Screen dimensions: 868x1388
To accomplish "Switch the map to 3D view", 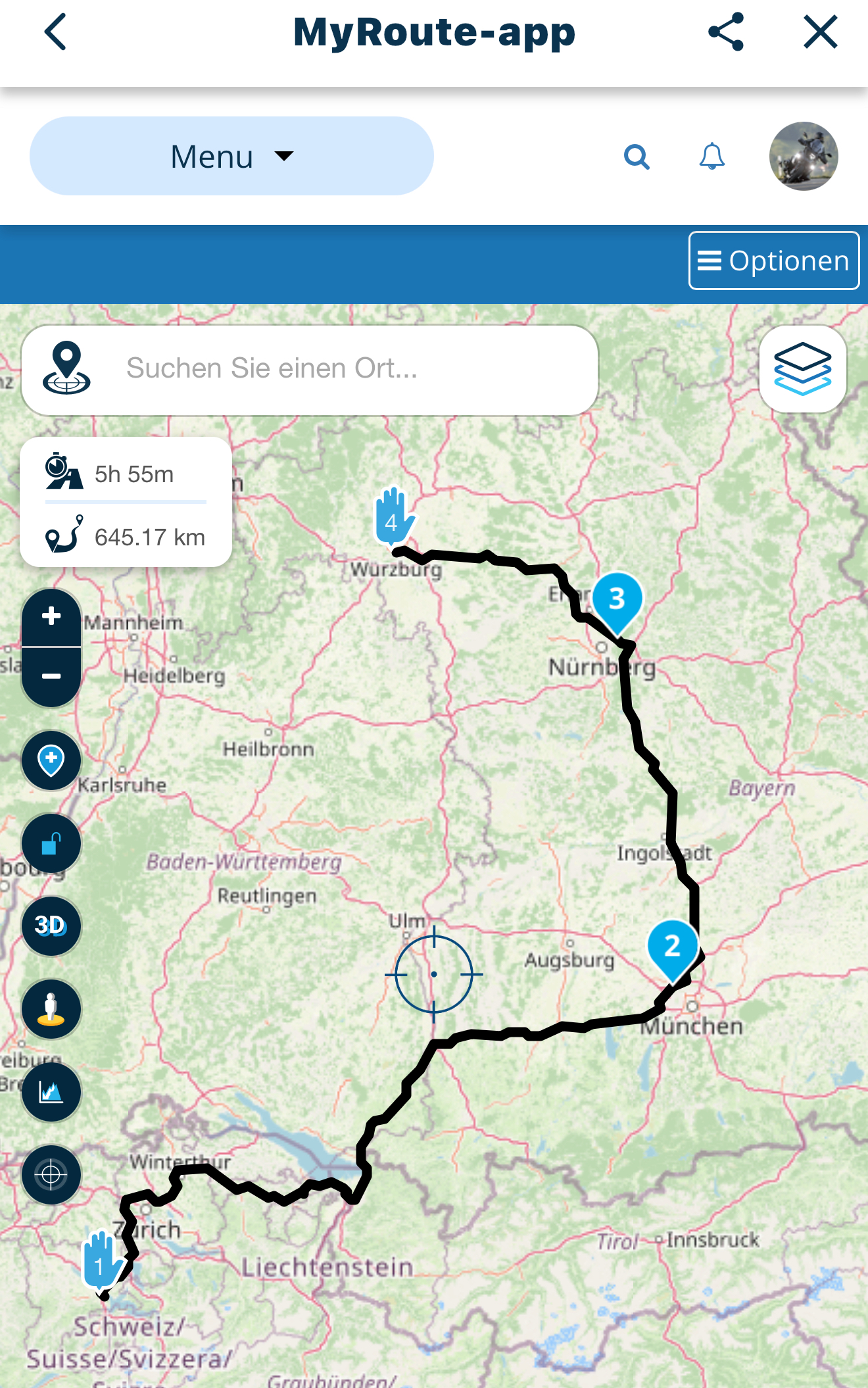I will (x=51, y=926).
